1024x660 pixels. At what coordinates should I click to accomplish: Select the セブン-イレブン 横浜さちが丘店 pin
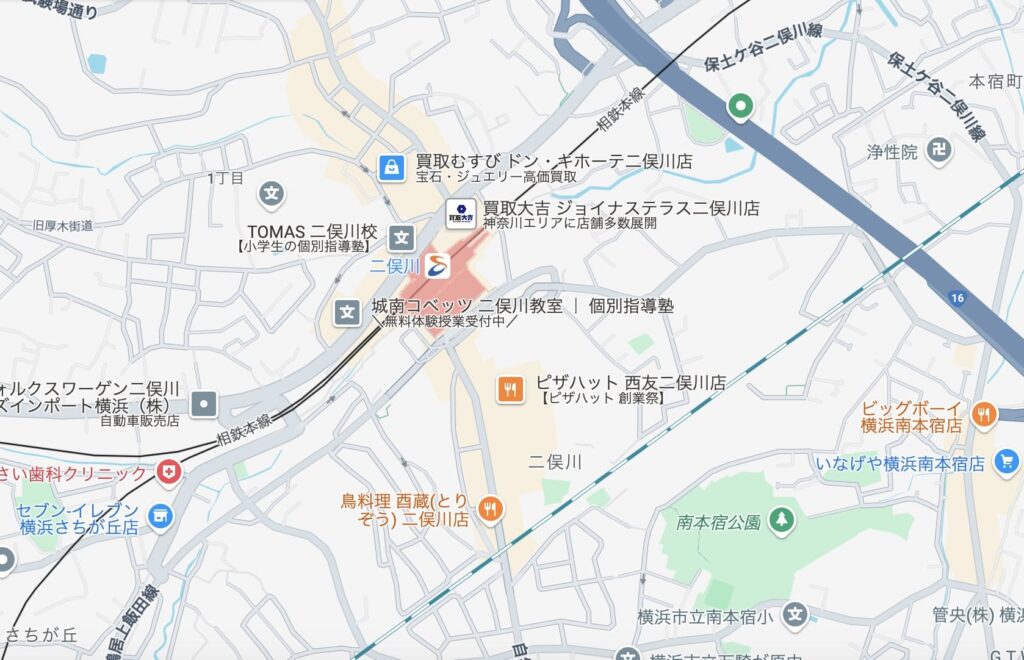[x=158, y=516]
